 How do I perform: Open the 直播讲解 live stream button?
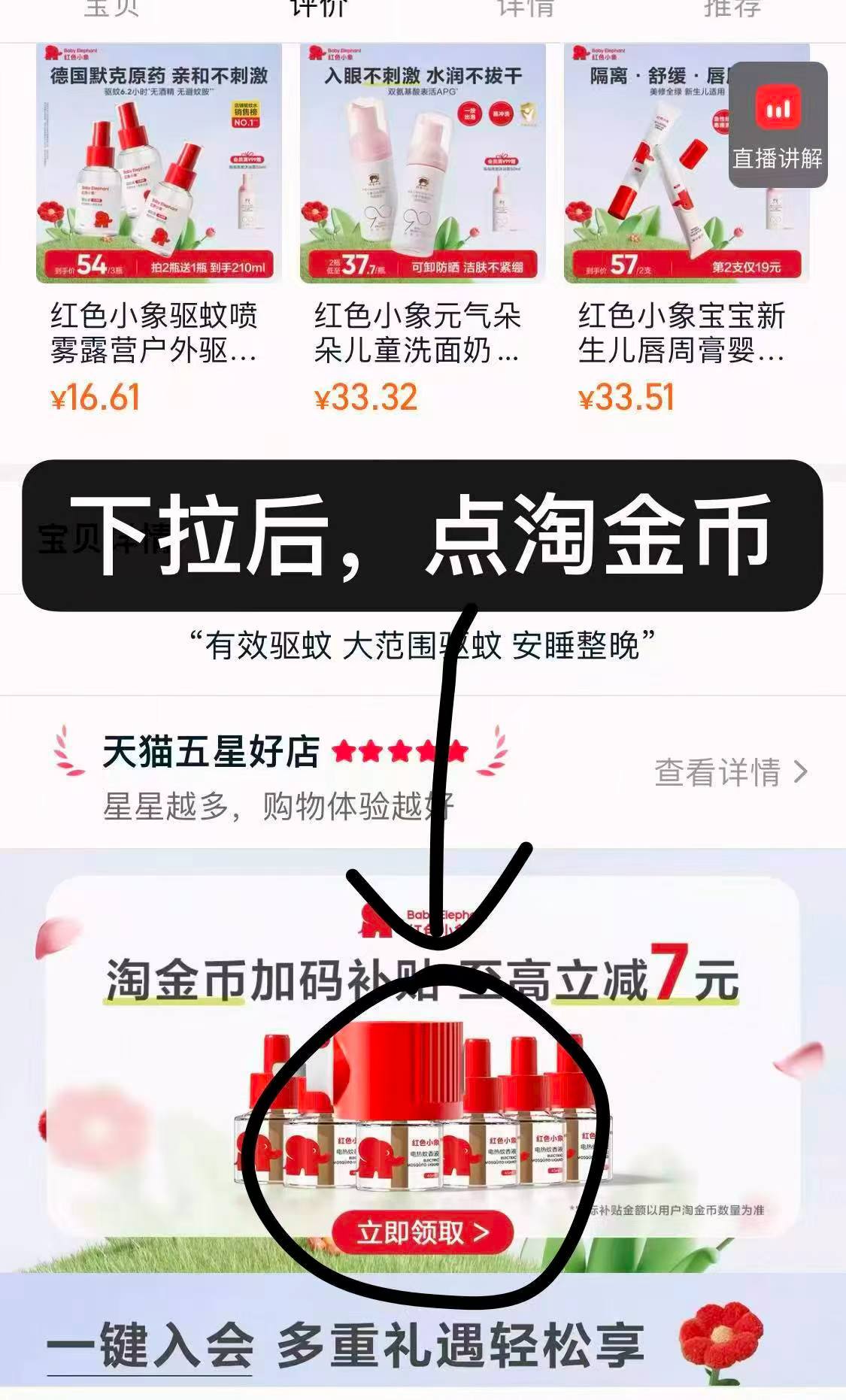click(778, 125)
